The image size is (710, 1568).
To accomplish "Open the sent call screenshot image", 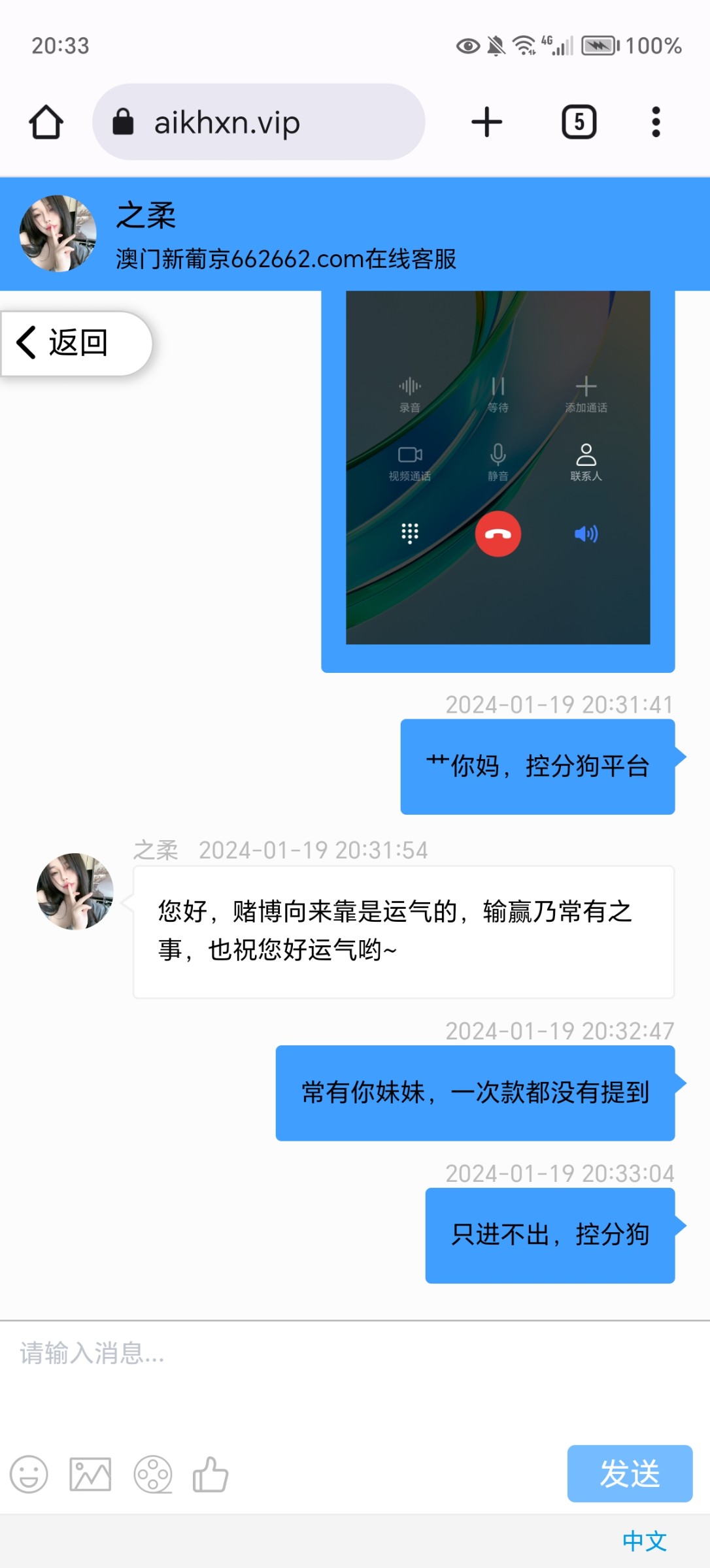I will click(498, 467).
